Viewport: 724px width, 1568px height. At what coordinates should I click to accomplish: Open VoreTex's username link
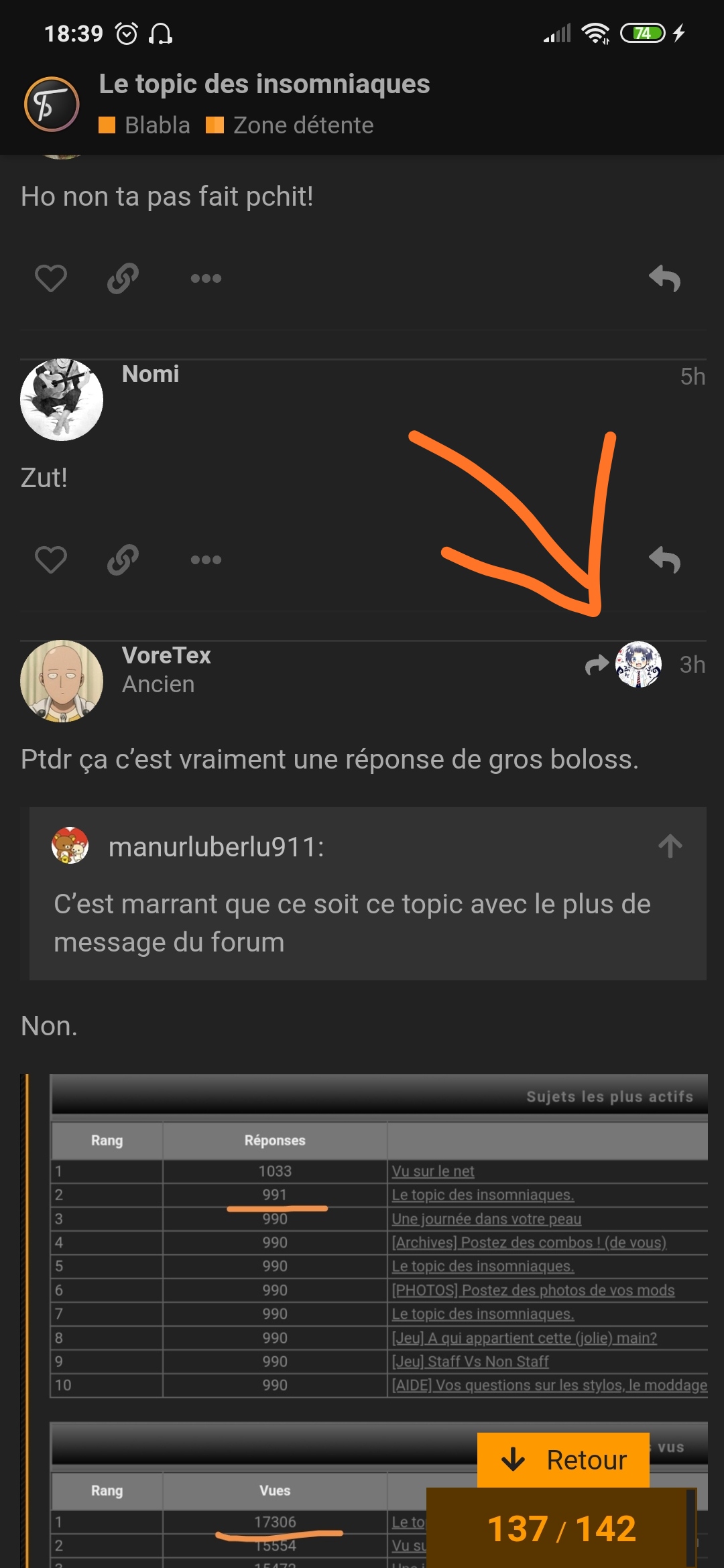(166, 655)
